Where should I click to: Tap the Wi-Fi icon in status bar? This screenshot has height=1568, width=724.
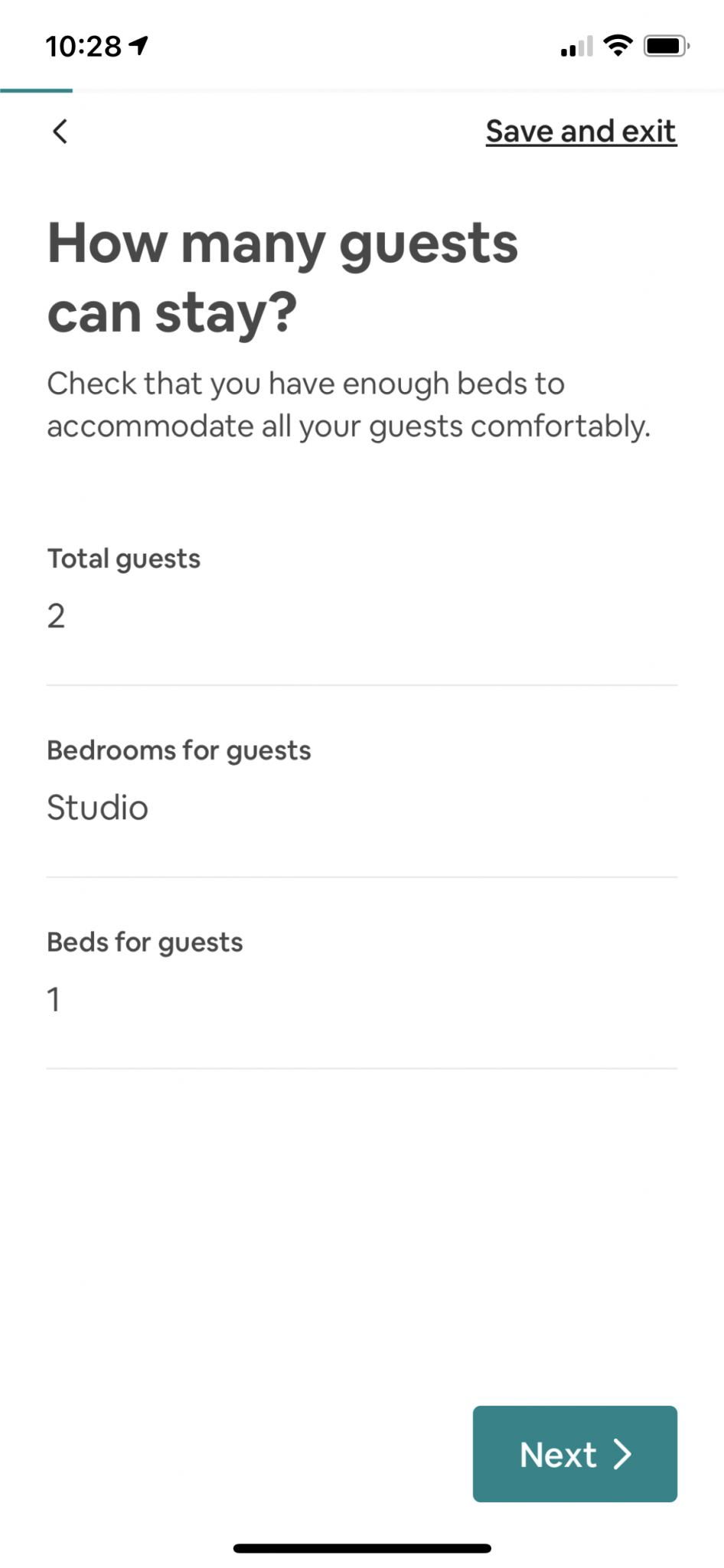click(x=617, y=45)
